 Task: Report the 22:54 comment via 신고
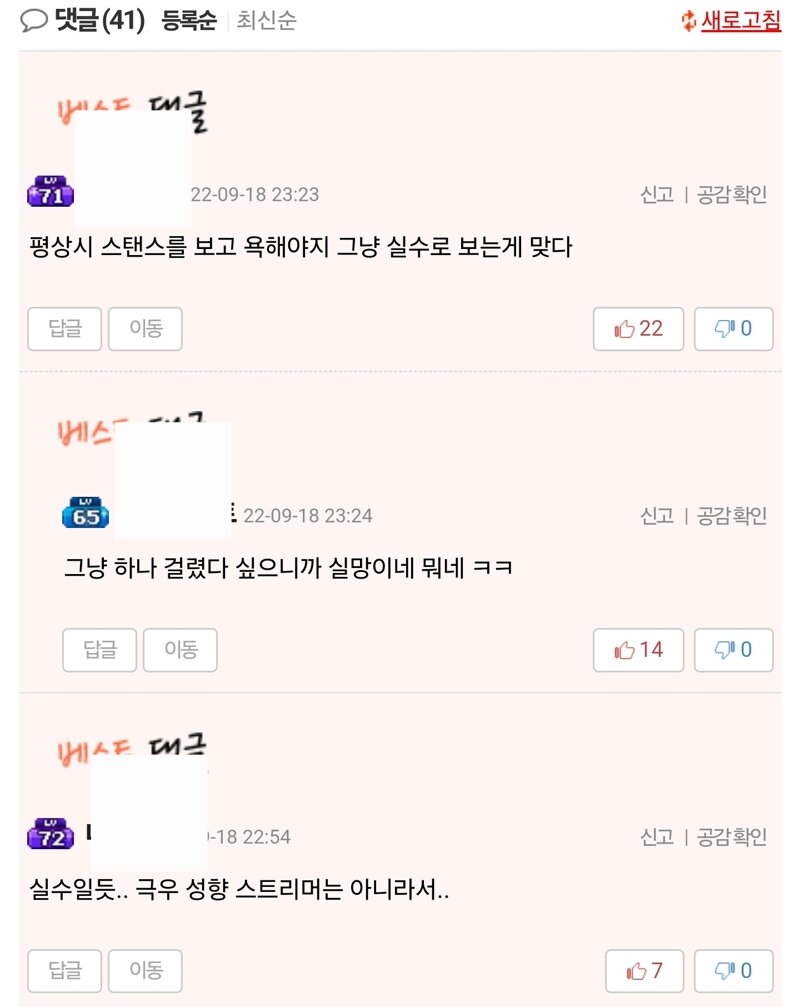point(657,837)
